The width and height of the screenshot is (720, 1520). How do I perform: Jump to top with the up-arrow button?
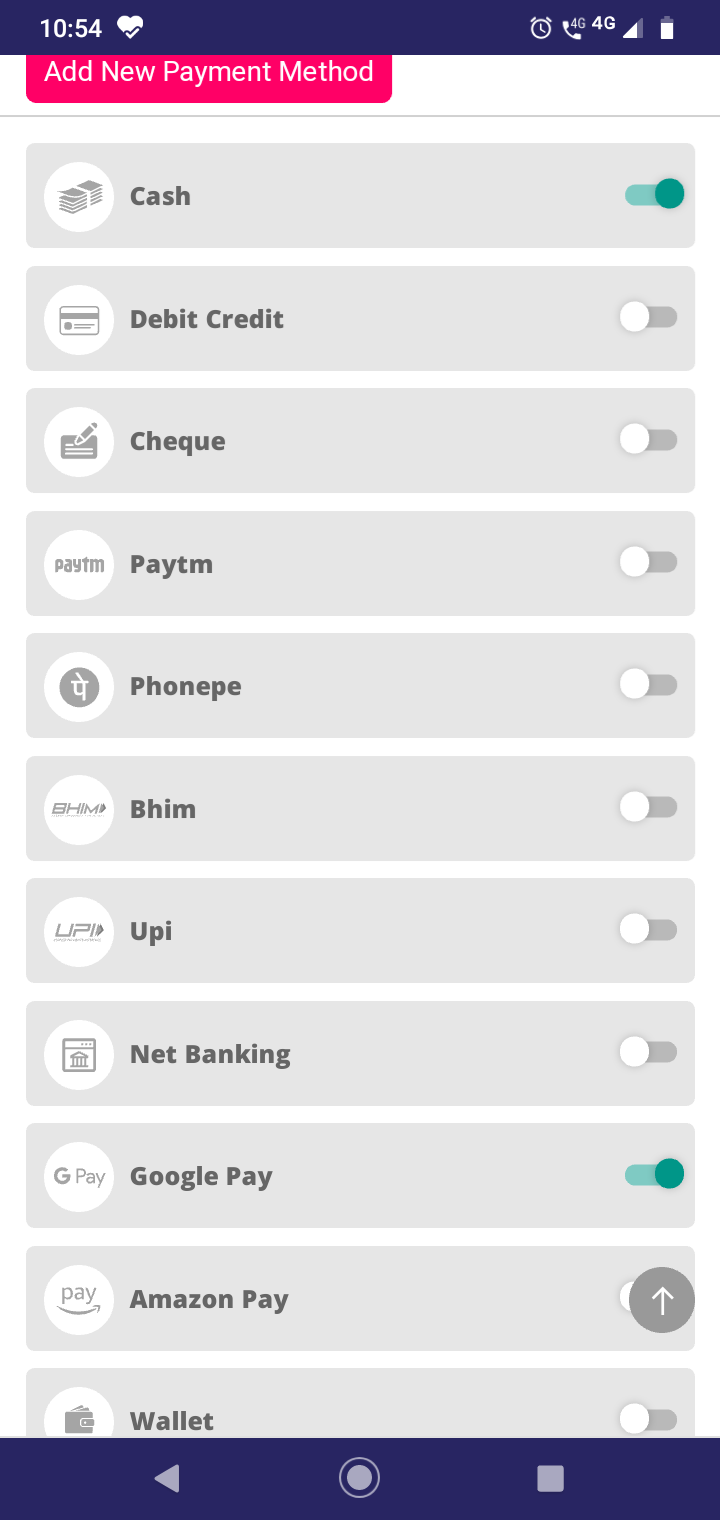tap(662, 1300)
